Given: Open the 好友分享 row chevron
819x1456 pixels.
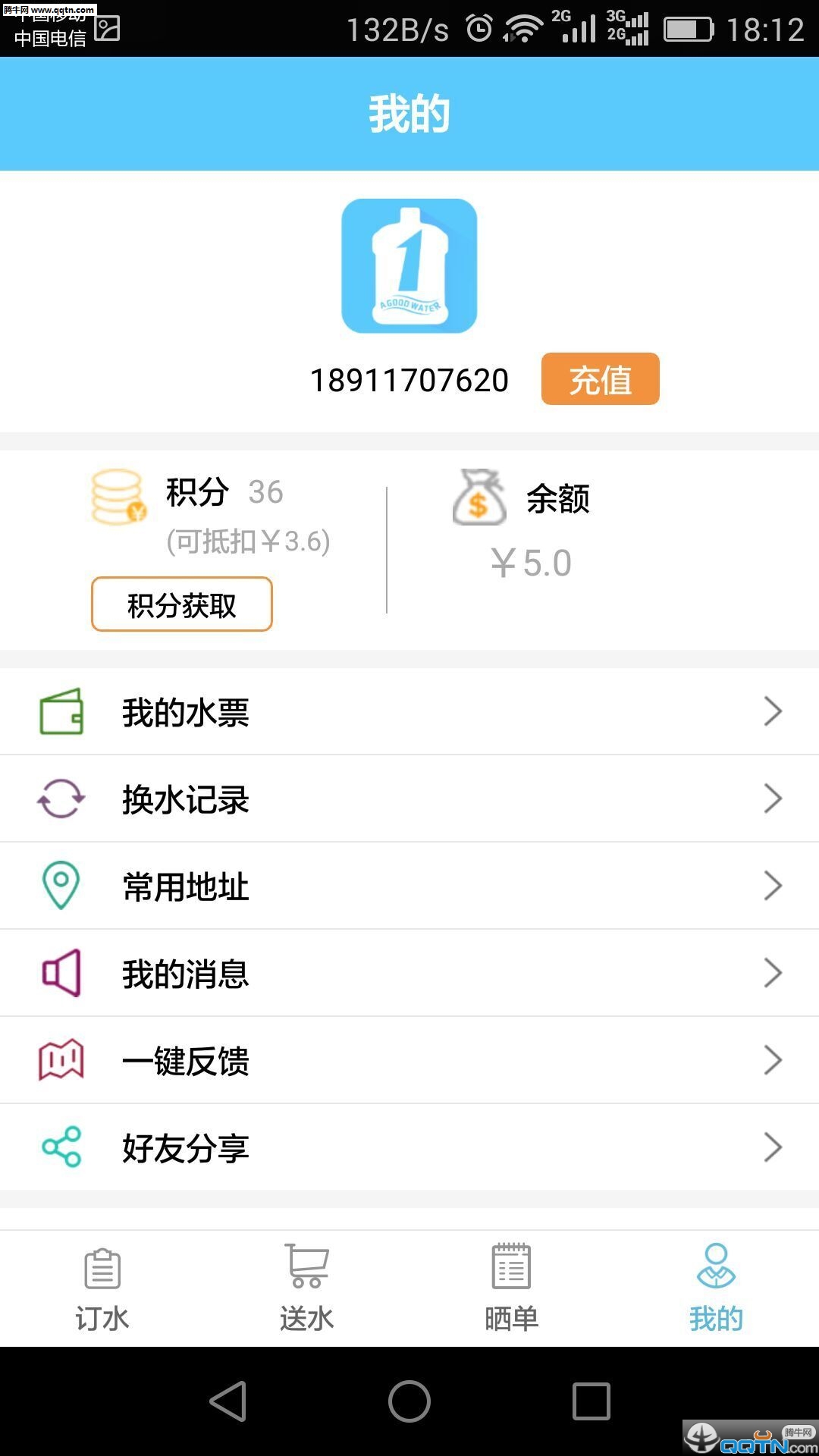Looking at the screenshot, I should tap(773, 1147).
